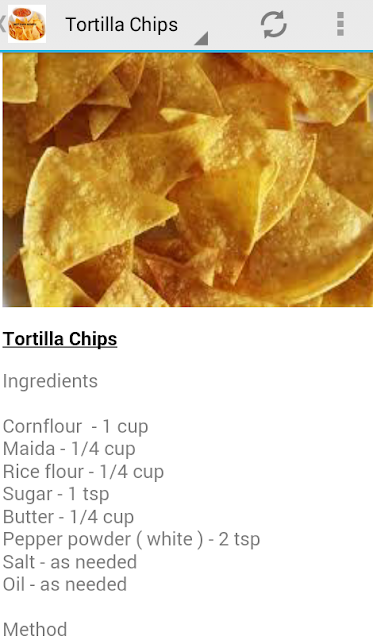The image size is (373, 640).
Task: Expand the Tortilla Chips recipe dropdown
Action: pos(137,25)
